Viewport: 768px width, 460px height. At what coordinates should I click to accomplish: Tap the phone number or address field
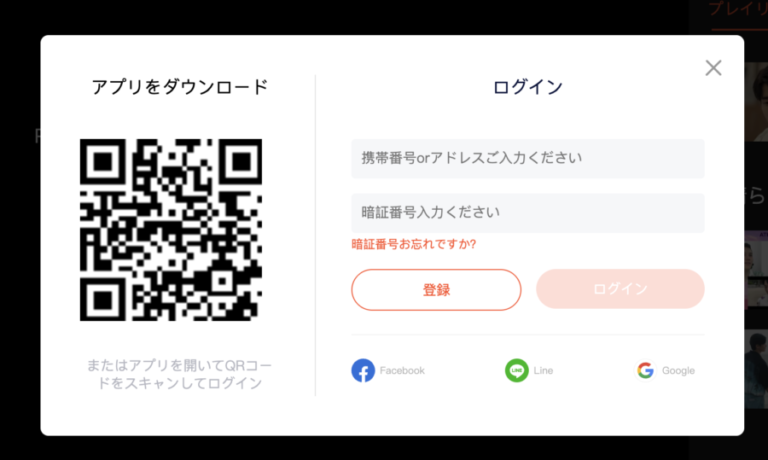528,158
